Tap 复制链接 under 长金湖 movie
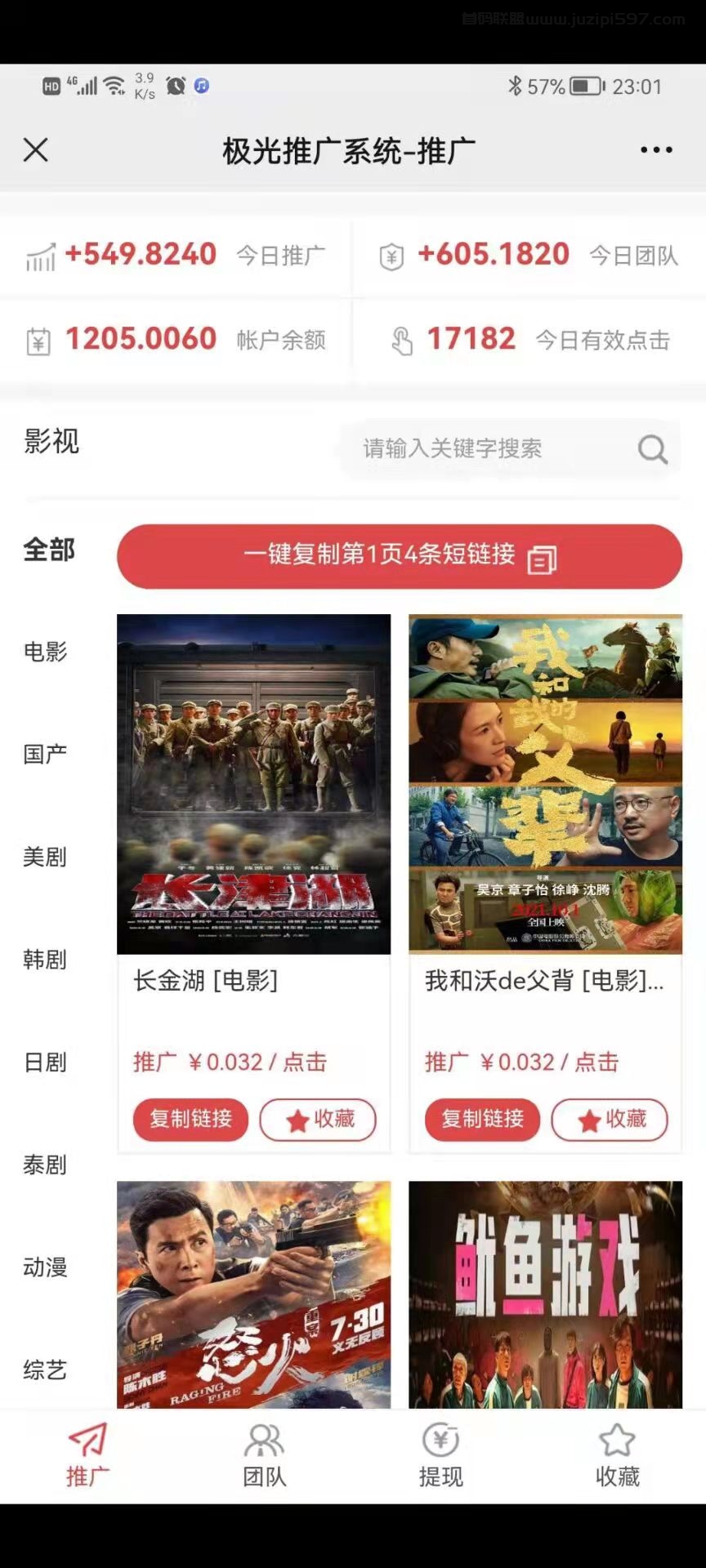This screenshot has width=706, height=1568. pyautogui.click(x=190, y=1120)
